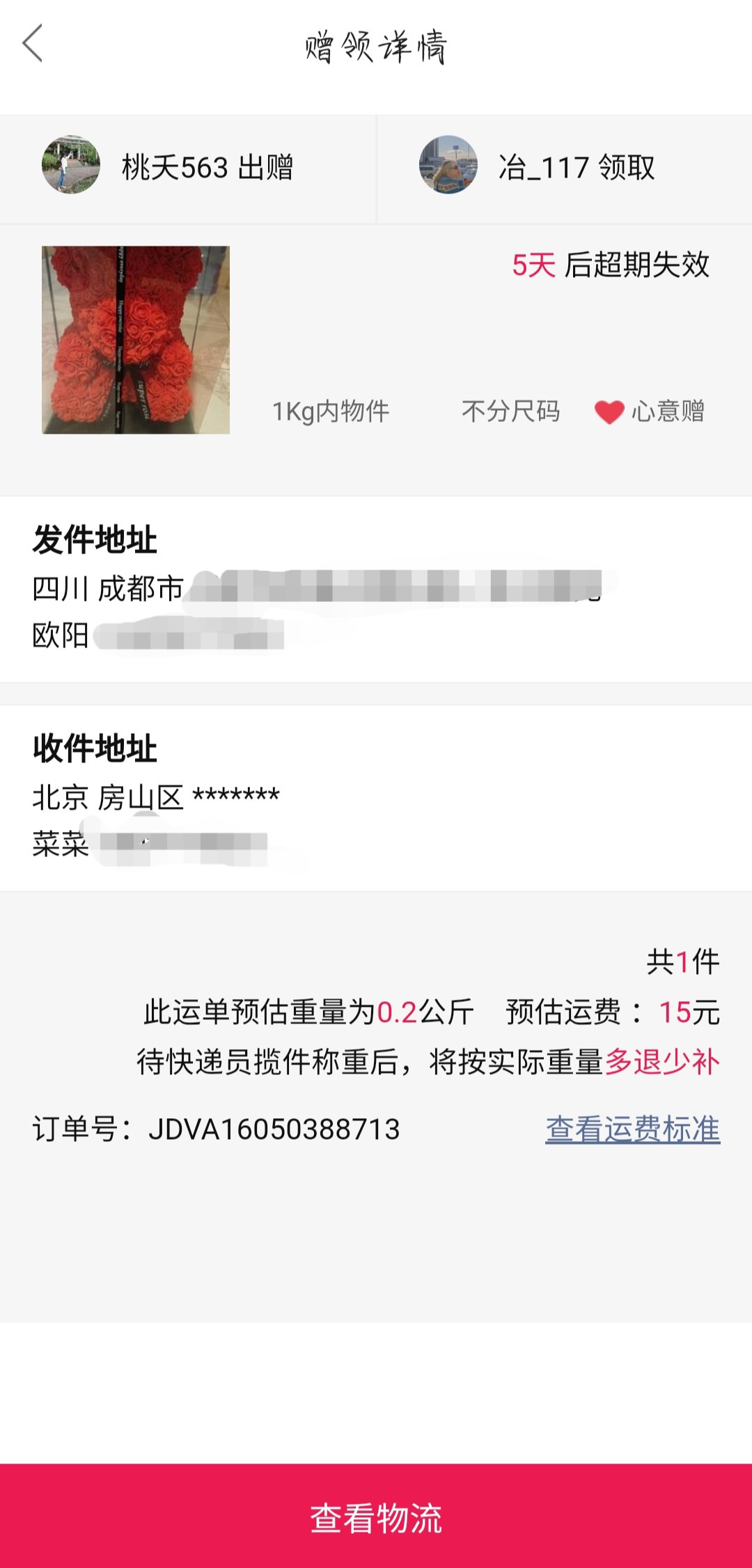Open the red rose bear item photo
Image resolution: width=752 pixels, height=1568 pixels.
click(x=136, y=340)
